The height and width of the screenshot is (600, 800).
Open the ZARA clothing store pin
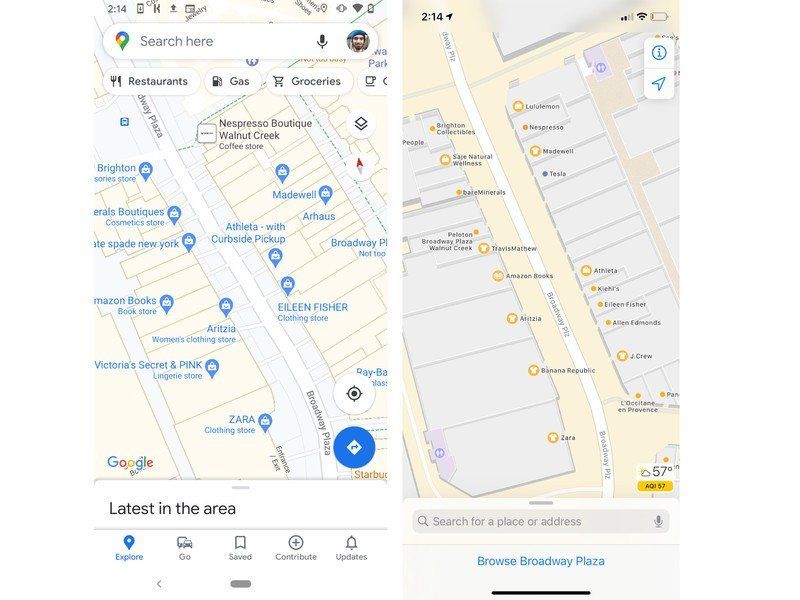click(x=265, y=421)
